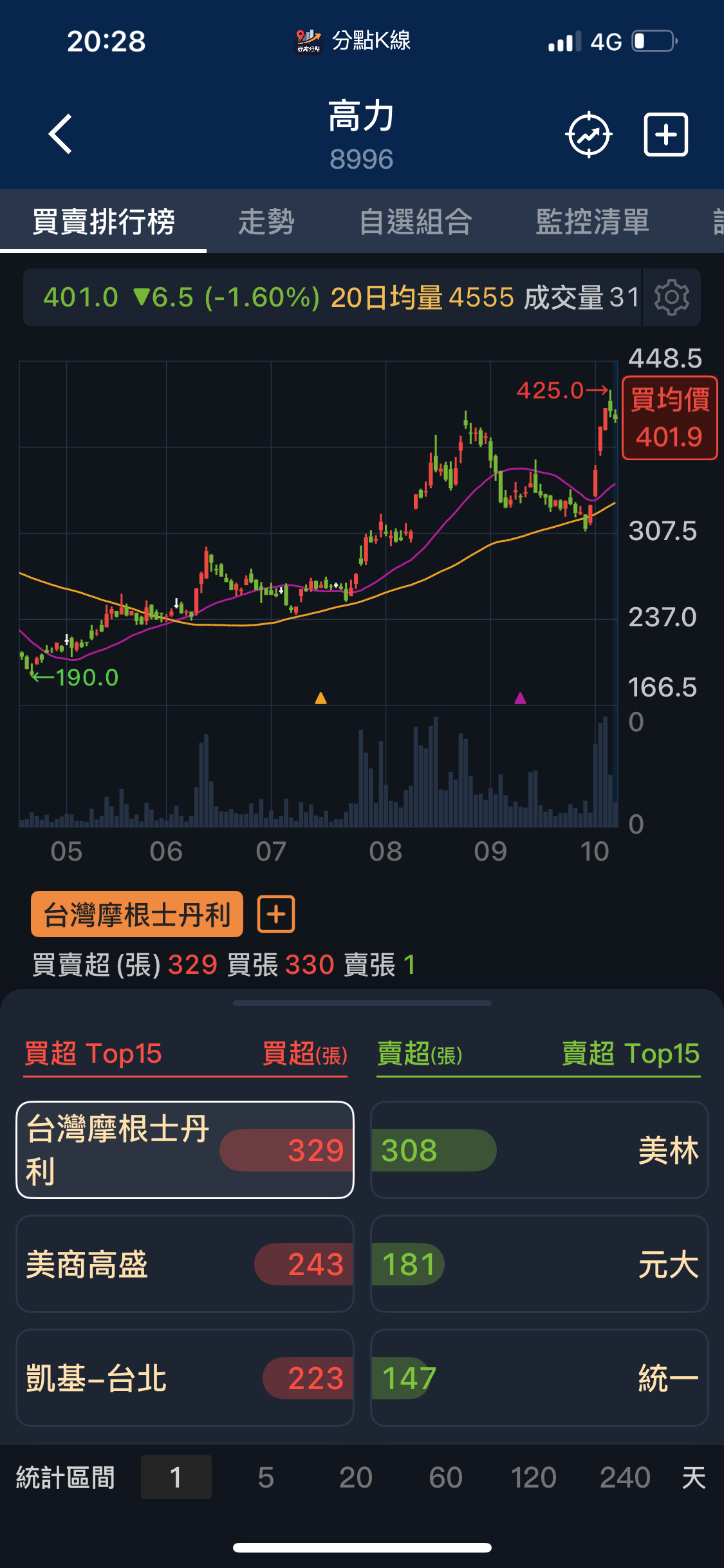Switch to the 走勢 tab

(x=266, y=222)
